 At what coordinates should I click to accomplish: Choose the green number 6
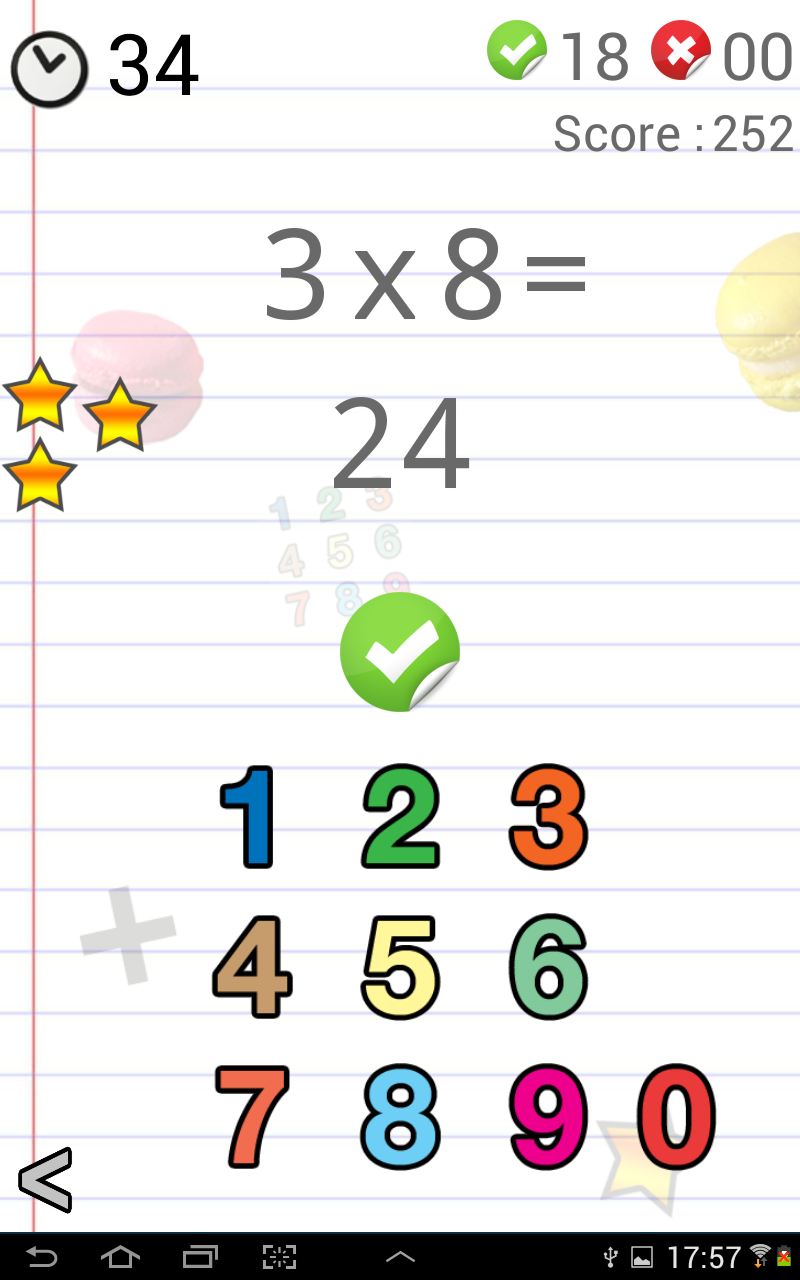click(548, 967)
